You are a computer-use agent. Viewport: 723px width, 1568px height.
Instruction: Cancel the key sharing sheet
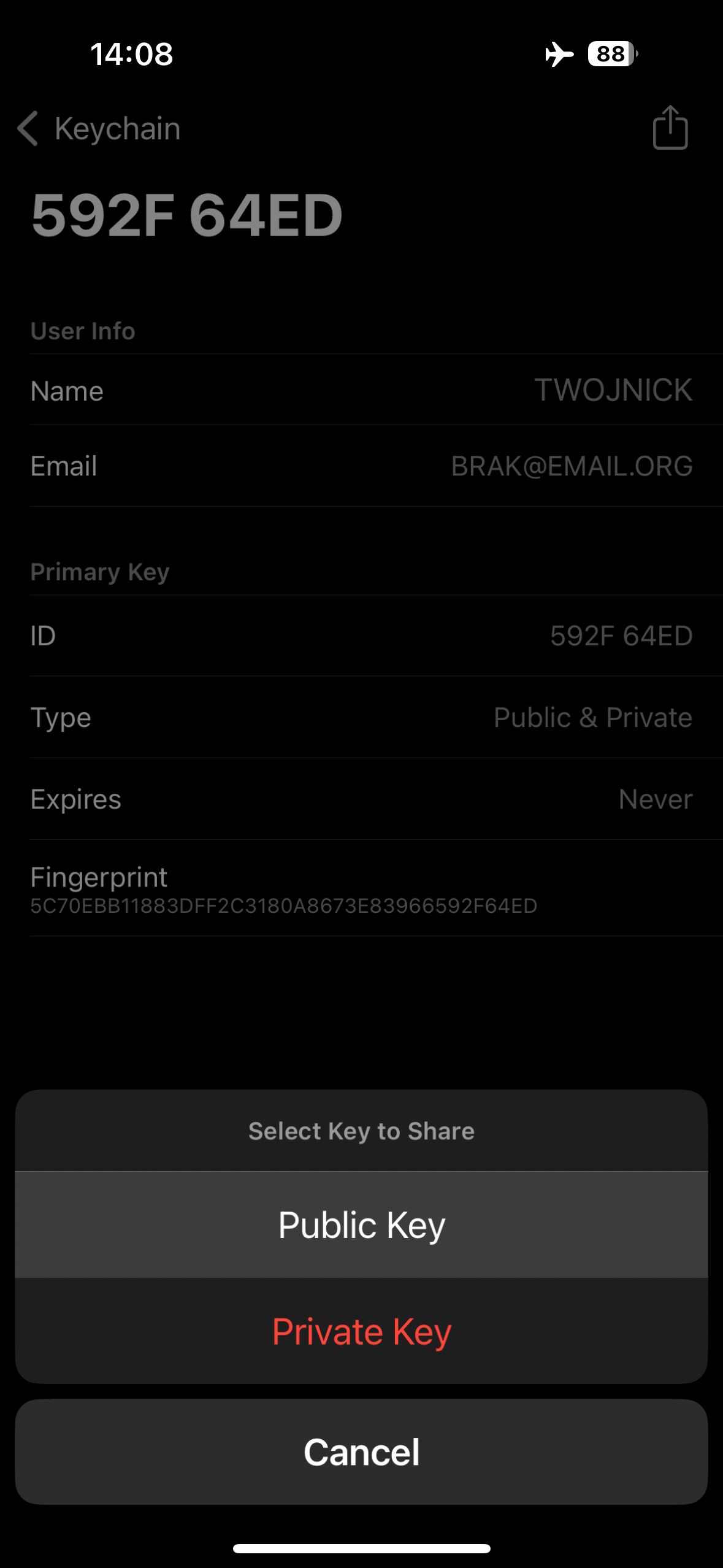coord(361,1452)
